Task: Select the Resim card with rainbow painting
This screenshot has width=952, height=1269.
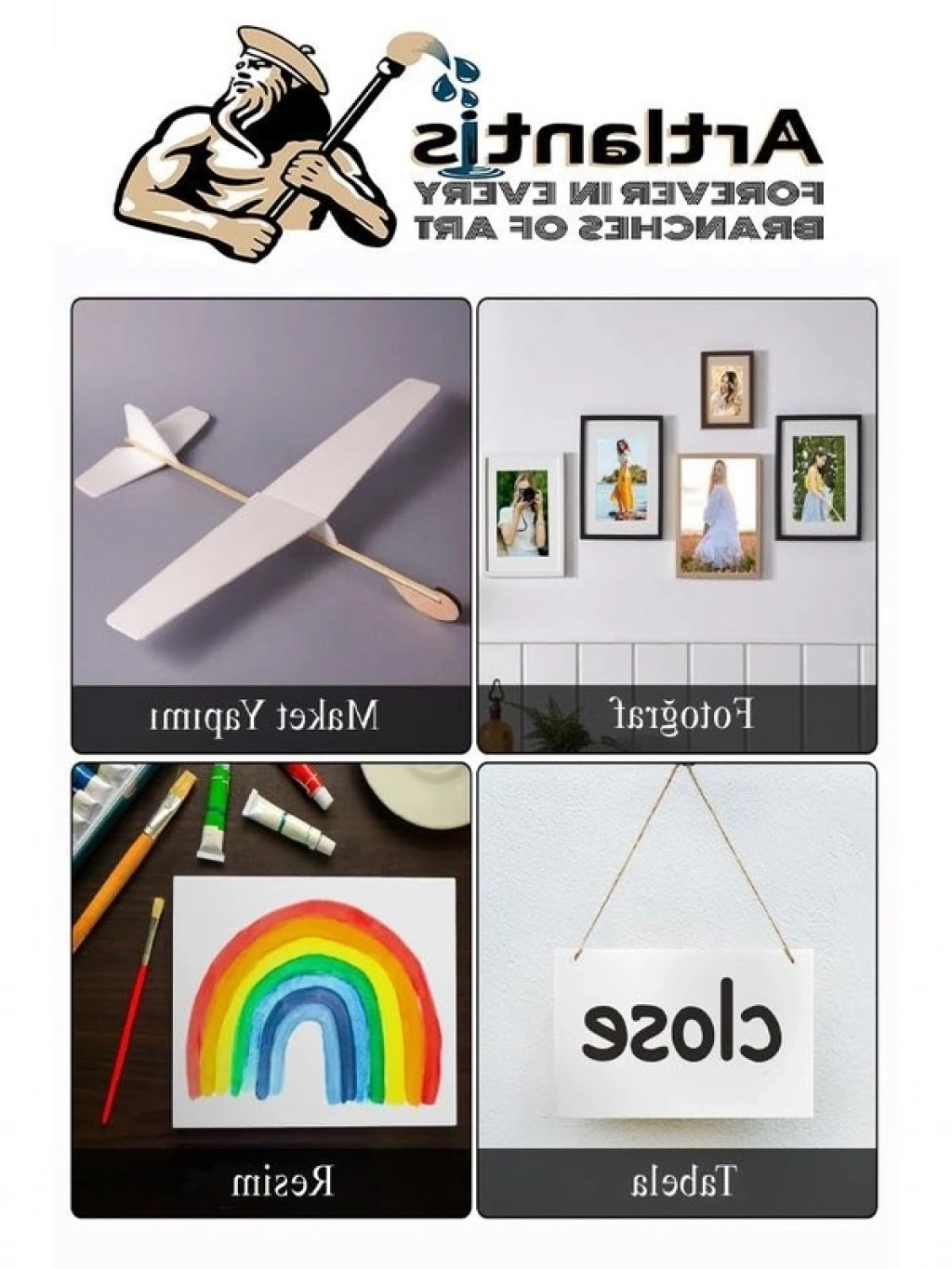Action: tap(271, 990)
